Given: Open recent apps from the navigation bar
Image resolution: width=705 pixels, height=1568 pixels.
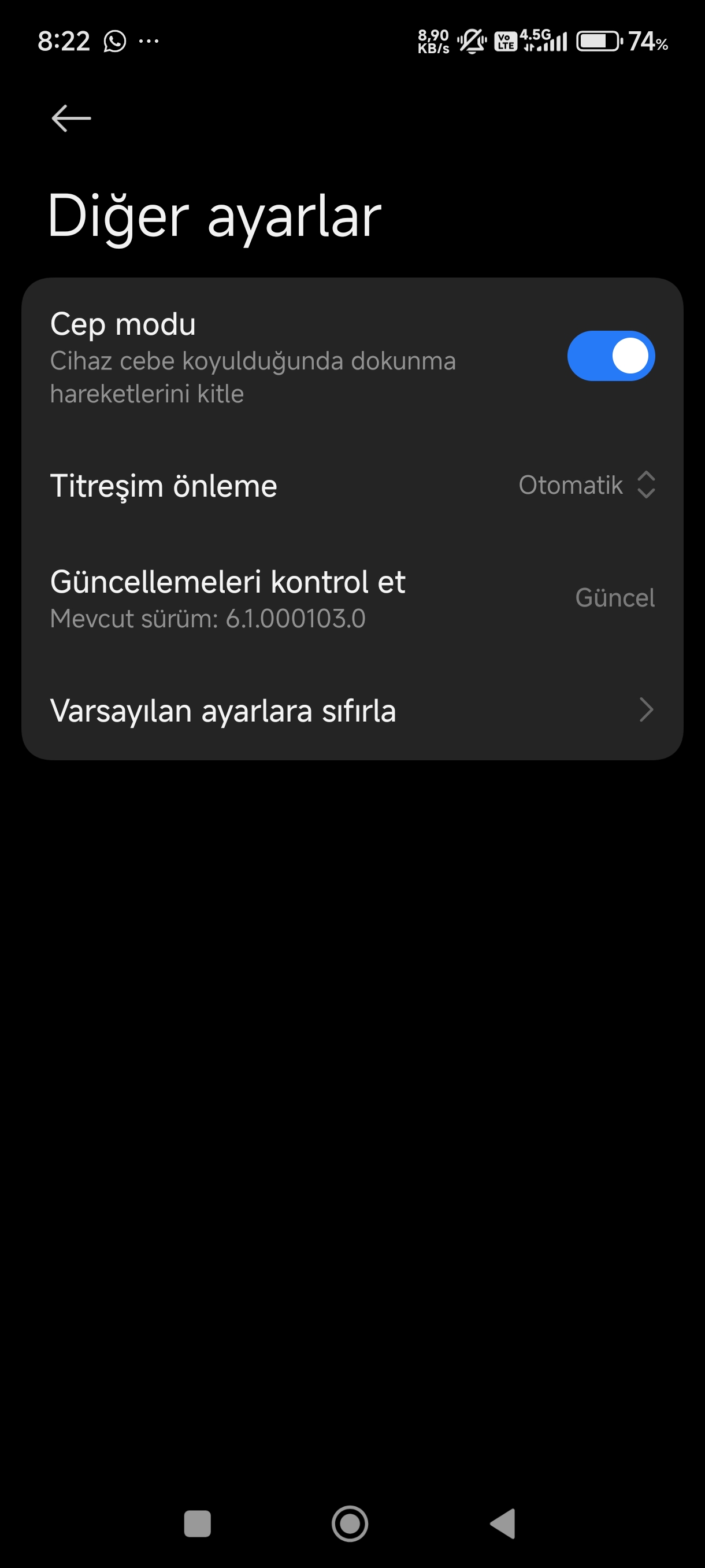Looking at the screenshot, I should pyautogui.click(x=197, y=1523).
